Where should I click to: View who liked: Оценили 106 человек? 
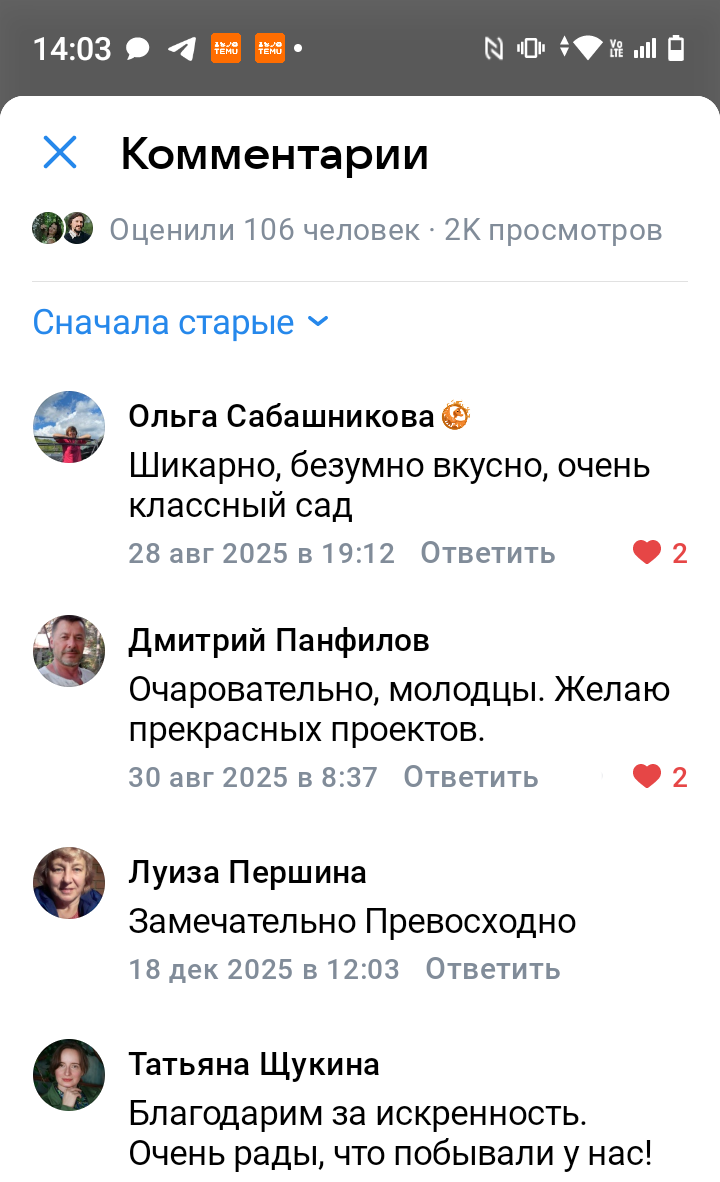click(x=264, y=230)
